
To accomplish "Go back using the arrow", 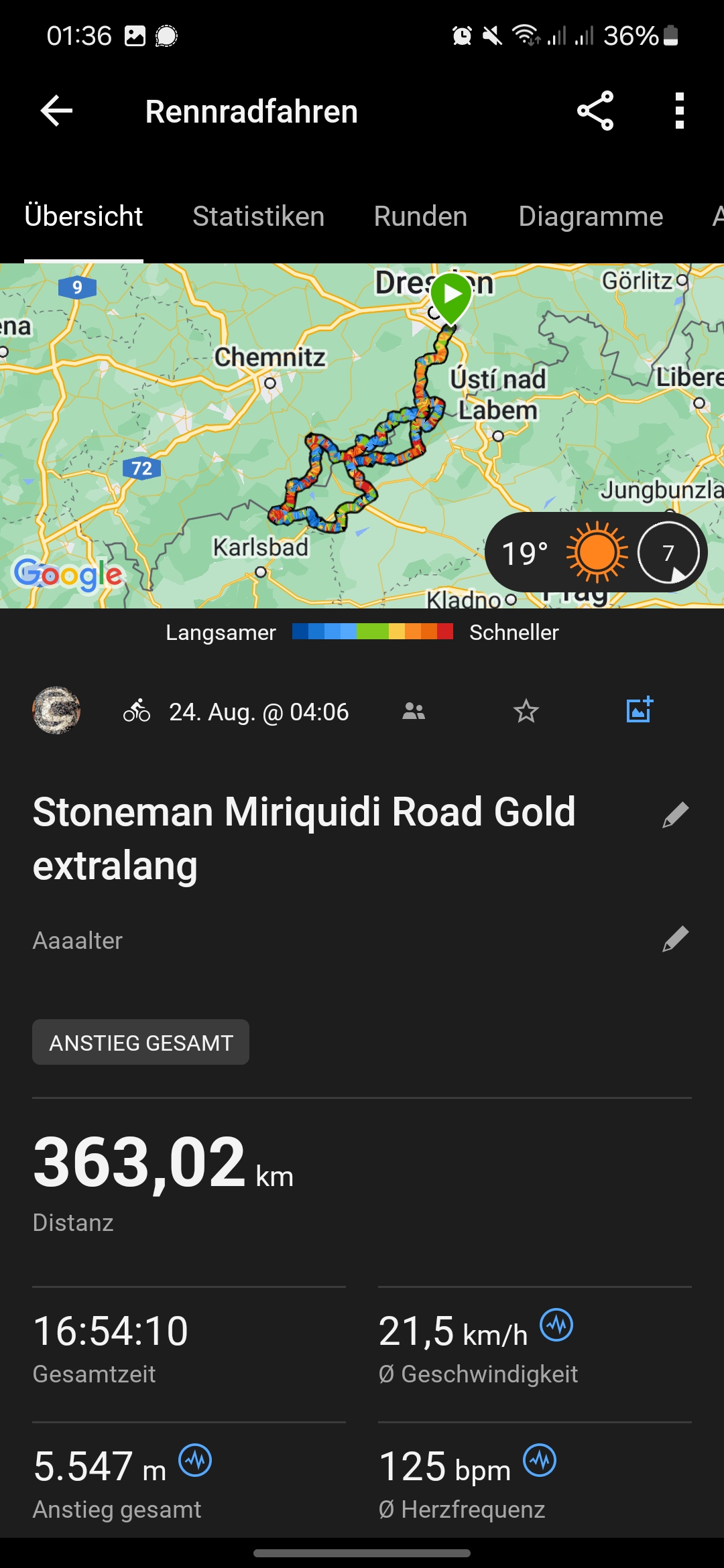I will (56, 111).
